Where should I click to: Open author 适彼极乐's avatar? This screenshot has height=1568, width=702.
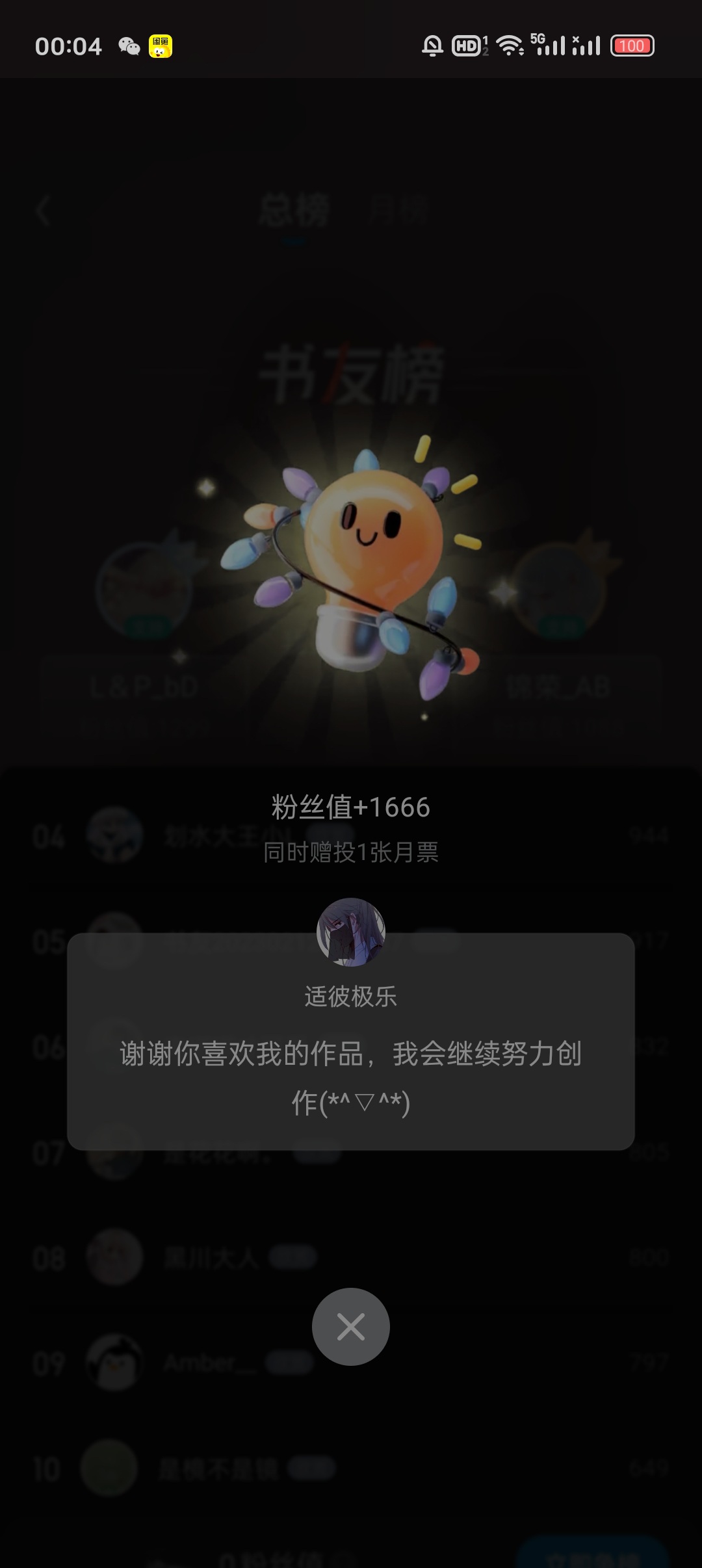pyautogui.click(x=350, y=932)
